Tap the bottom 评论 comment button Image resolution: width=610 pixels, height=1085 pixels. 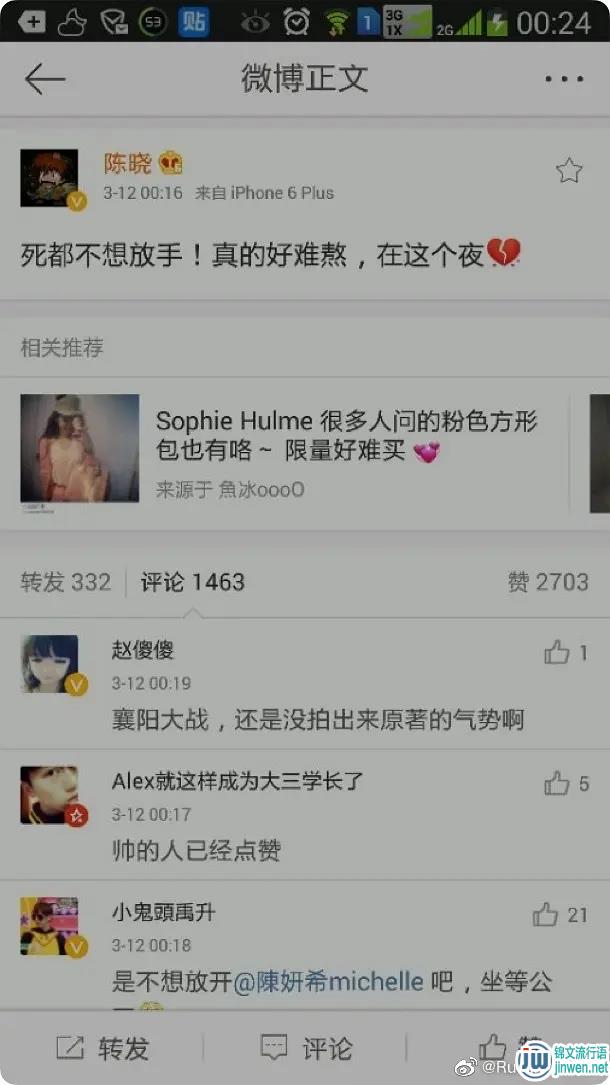click(306, 1048)
